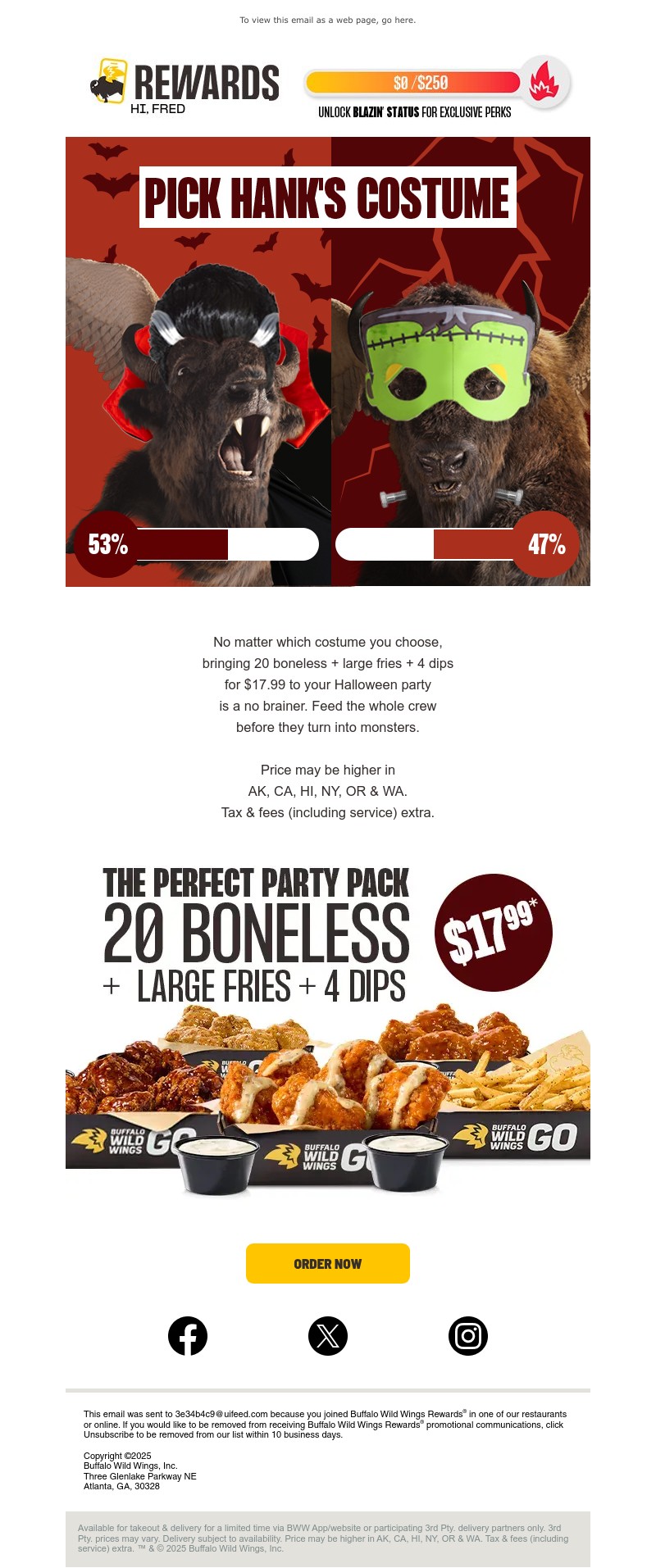View this email as a web page
The image size is (656, 1568).
pos(405,20)
